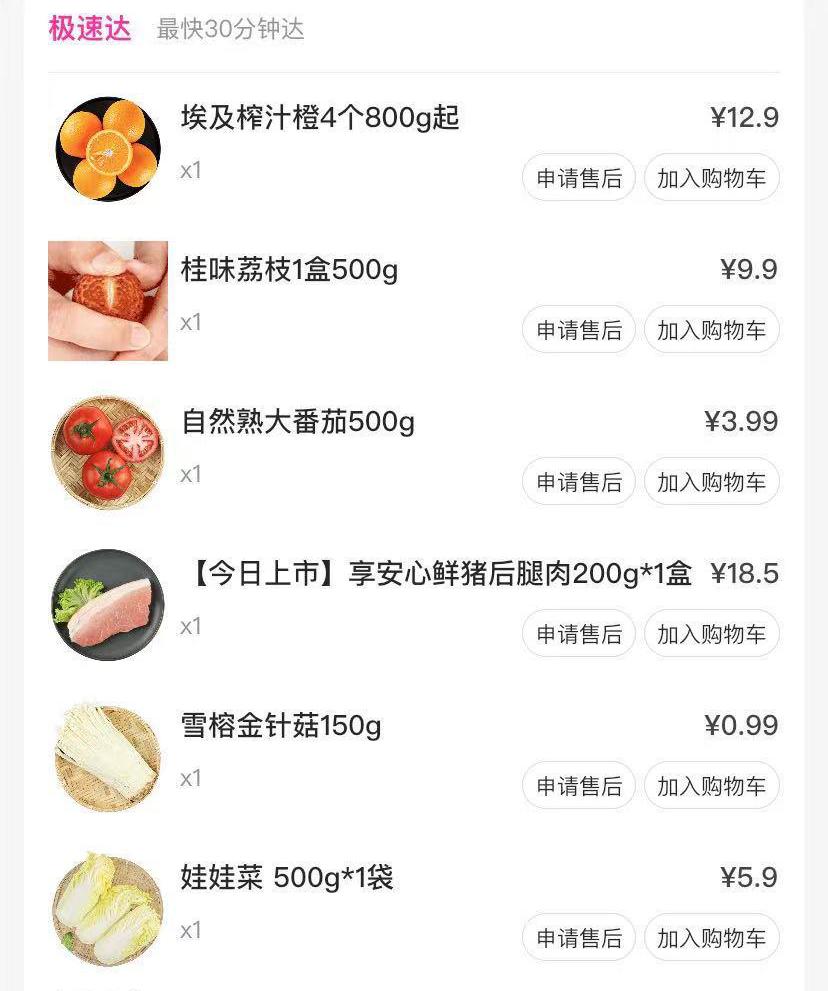Viewport: 828px width, 991px height.
Task: Request after-sales for the pork
Action: pyautogui.click(x=578, y=633)
